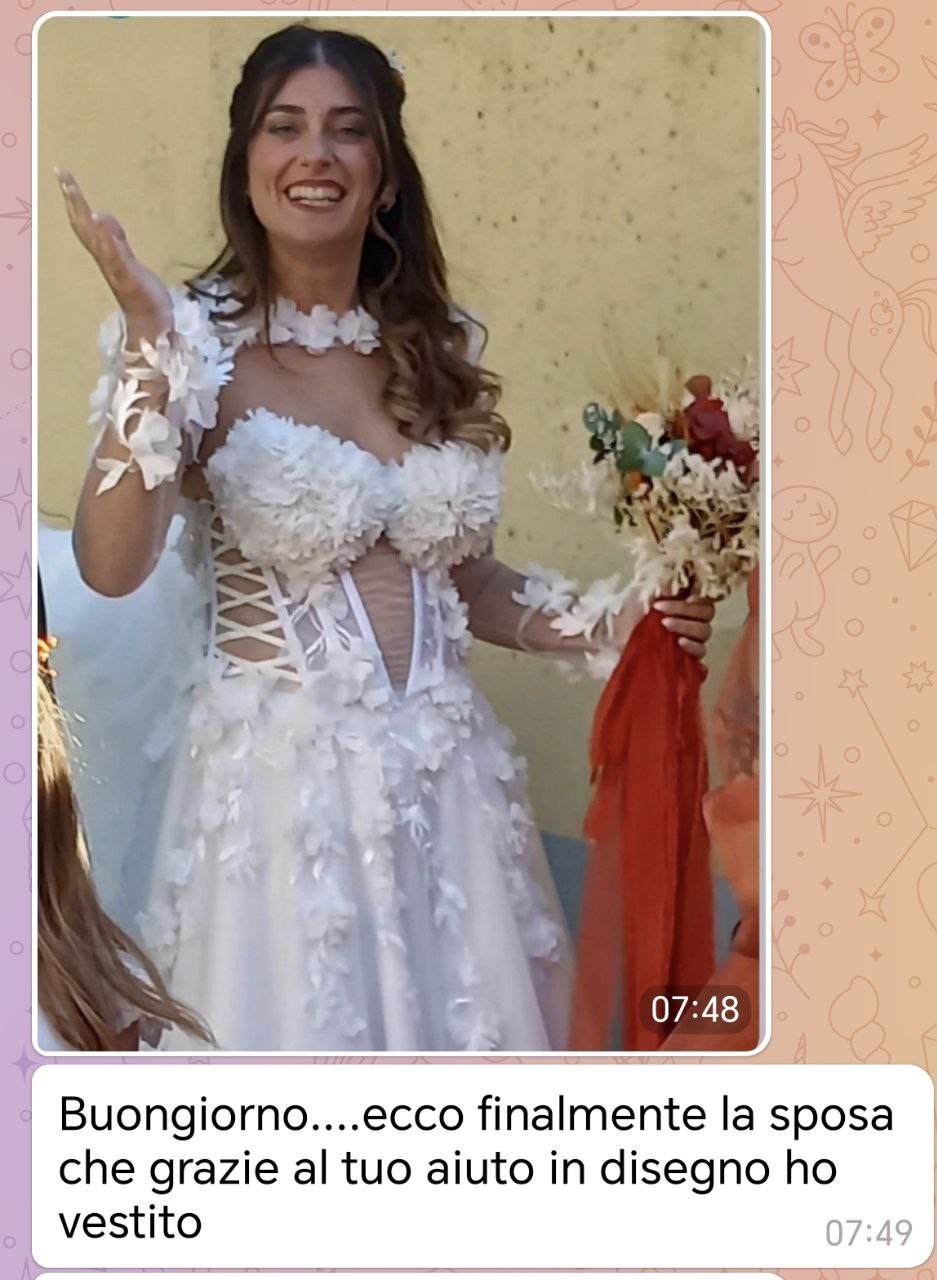Open the bride photo sent at 07:48
The height and width of the screenshot is (1280, 937).
point(400,530)
